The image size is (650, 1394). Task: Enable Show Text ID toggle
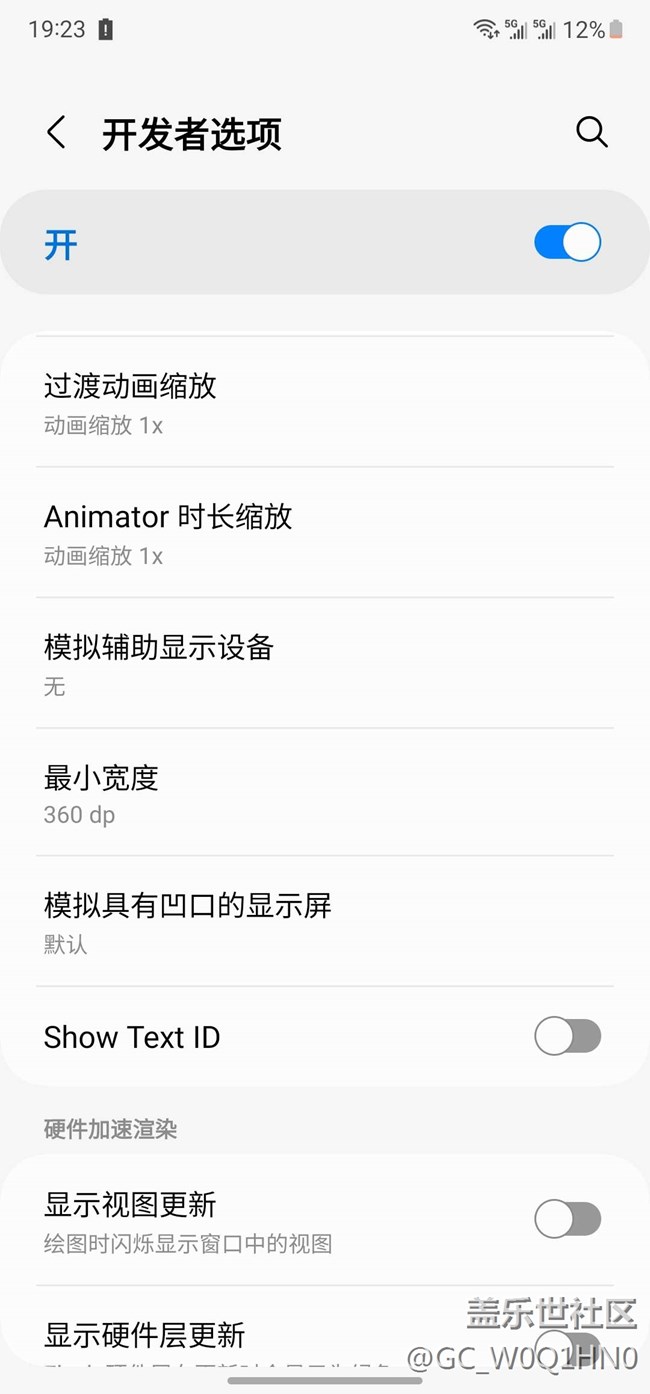pos(567,1037)
